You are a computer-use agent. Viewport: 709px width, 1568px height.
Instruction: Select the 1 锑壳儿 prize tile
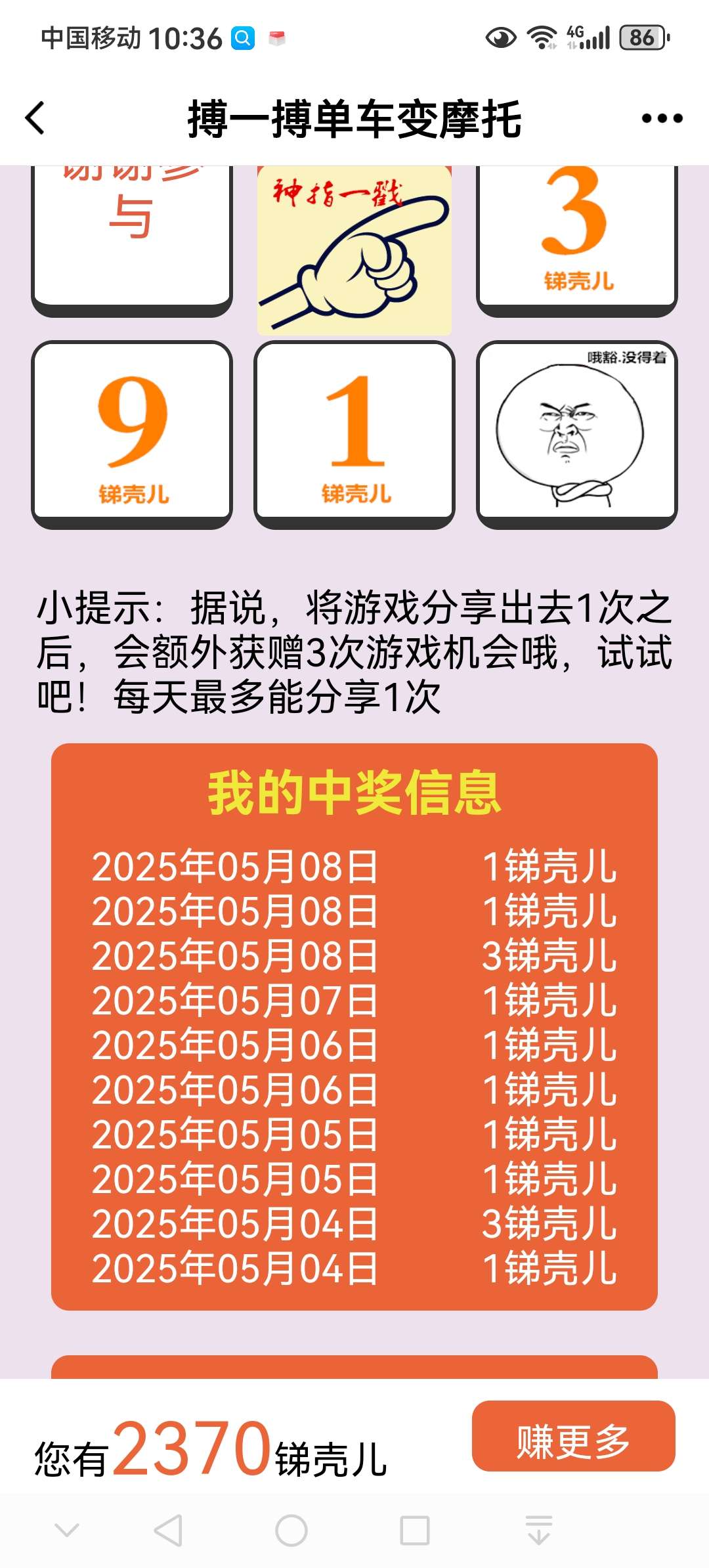[354, 433]
